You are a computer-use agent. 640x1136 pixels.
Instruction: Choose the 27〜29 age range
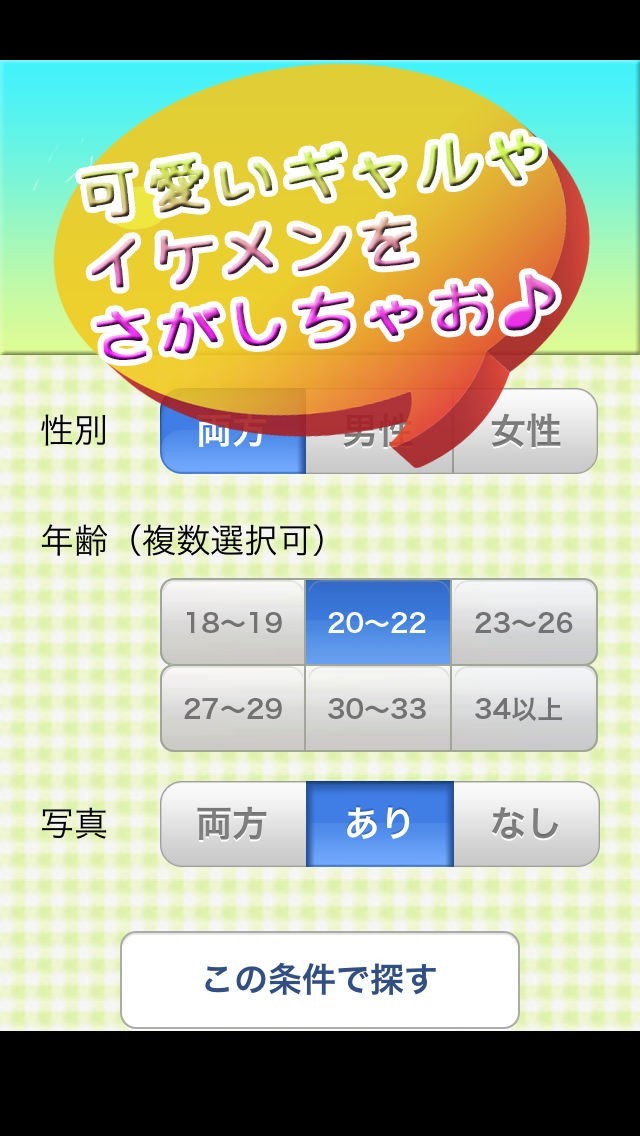pos(233,709)
